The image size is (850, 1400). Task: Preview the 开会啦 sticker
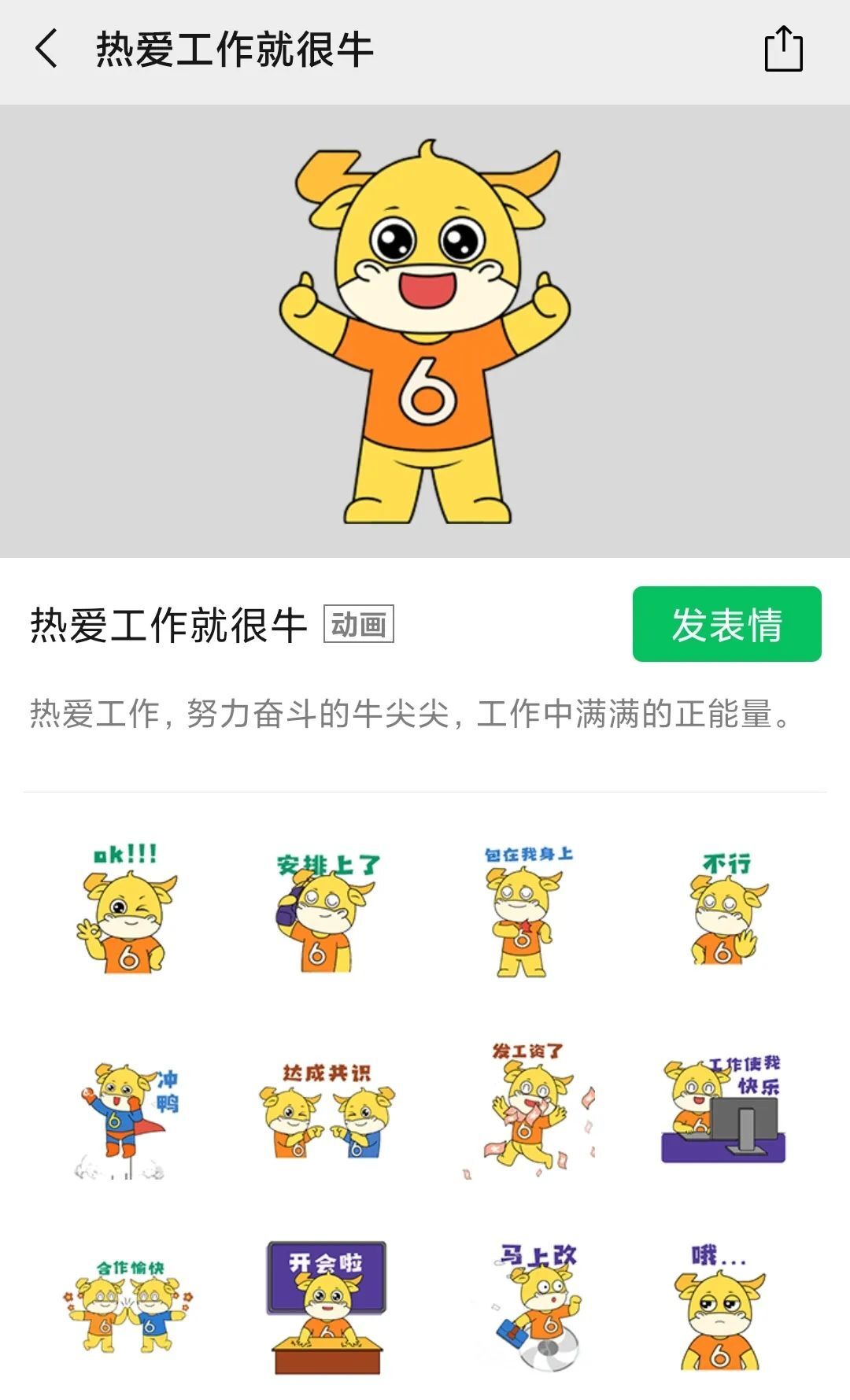pos(326,1308)
